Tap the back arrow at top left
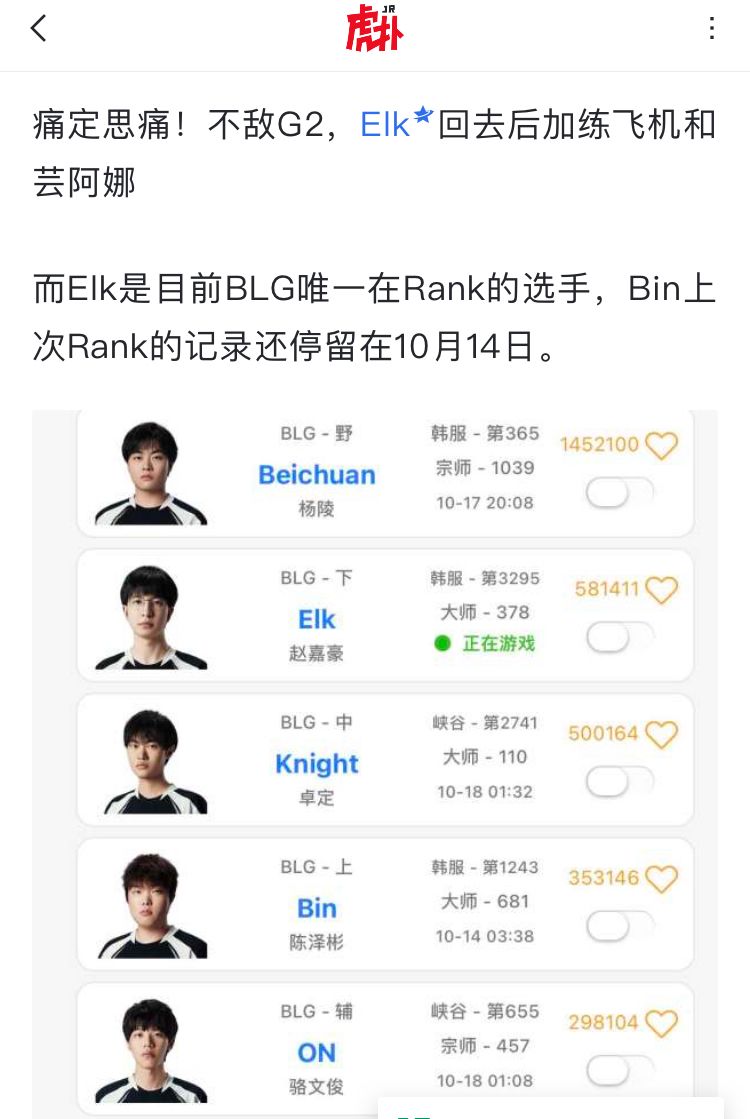750x1119 pixels. (x=38, y=28)
